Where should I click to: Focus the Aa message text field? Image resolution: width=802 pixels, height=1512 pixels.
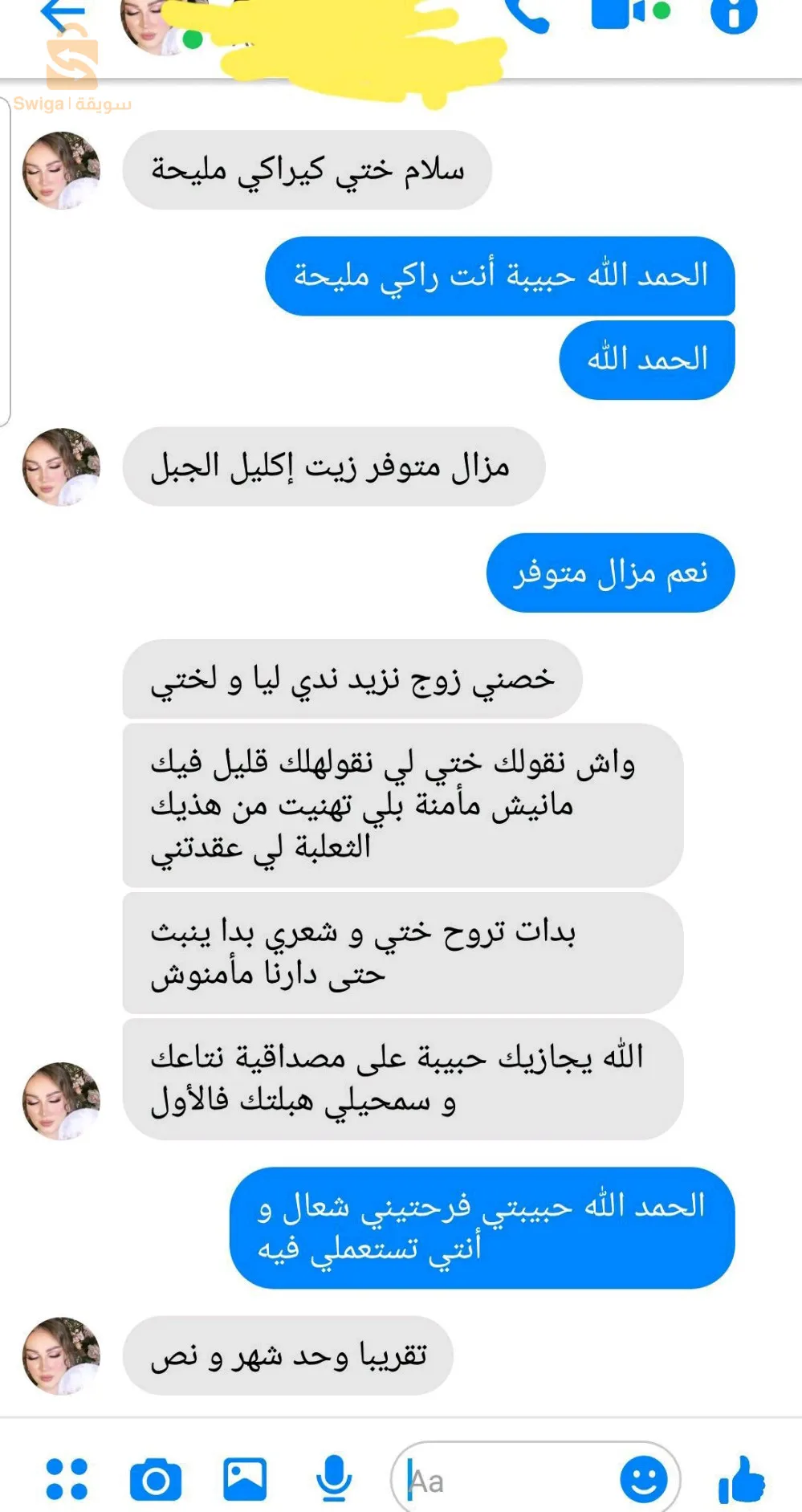click(506, 1481)
